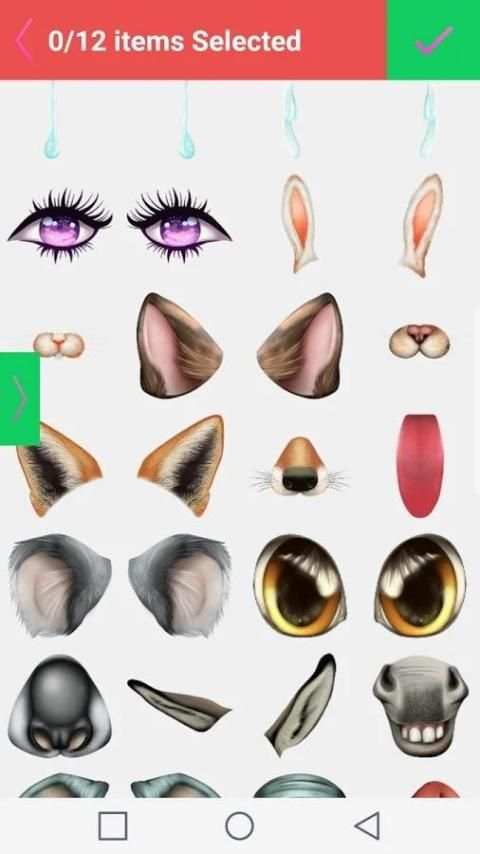Select the donkey muzzle with teeth
Image resolution: width=480 pixels, height=854 pixels.
[x=420, y=706]
